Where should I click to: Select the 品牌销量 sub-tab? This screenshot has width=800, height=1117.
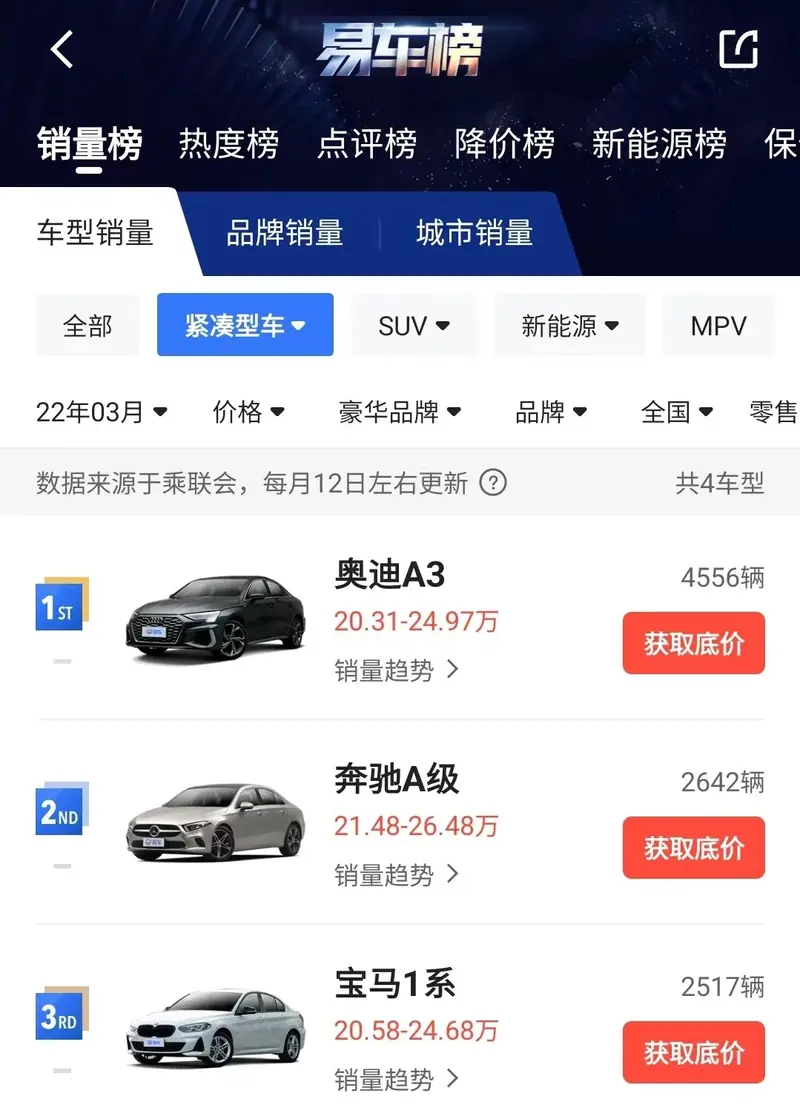pos(285,233)
